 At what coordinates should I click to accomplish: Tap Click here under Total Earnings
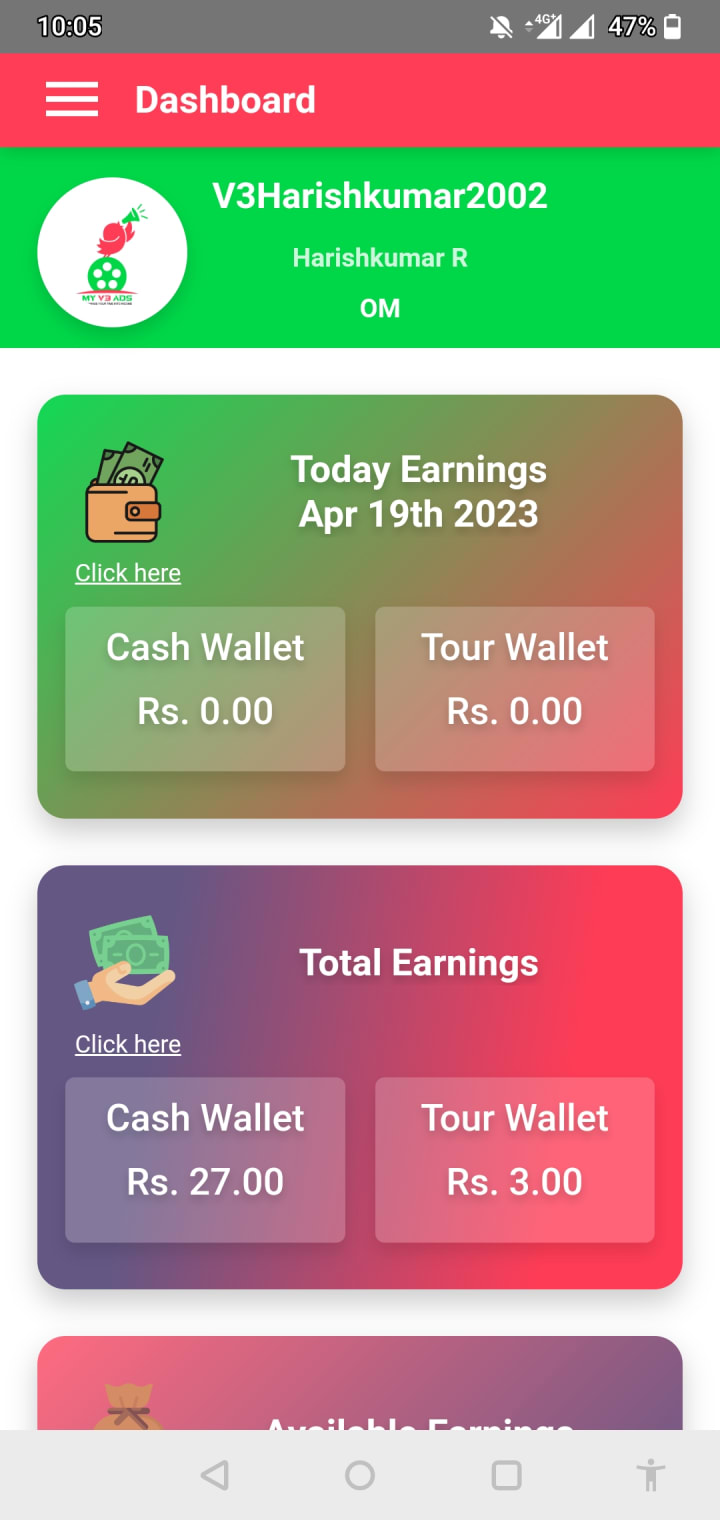(128, 1044)
